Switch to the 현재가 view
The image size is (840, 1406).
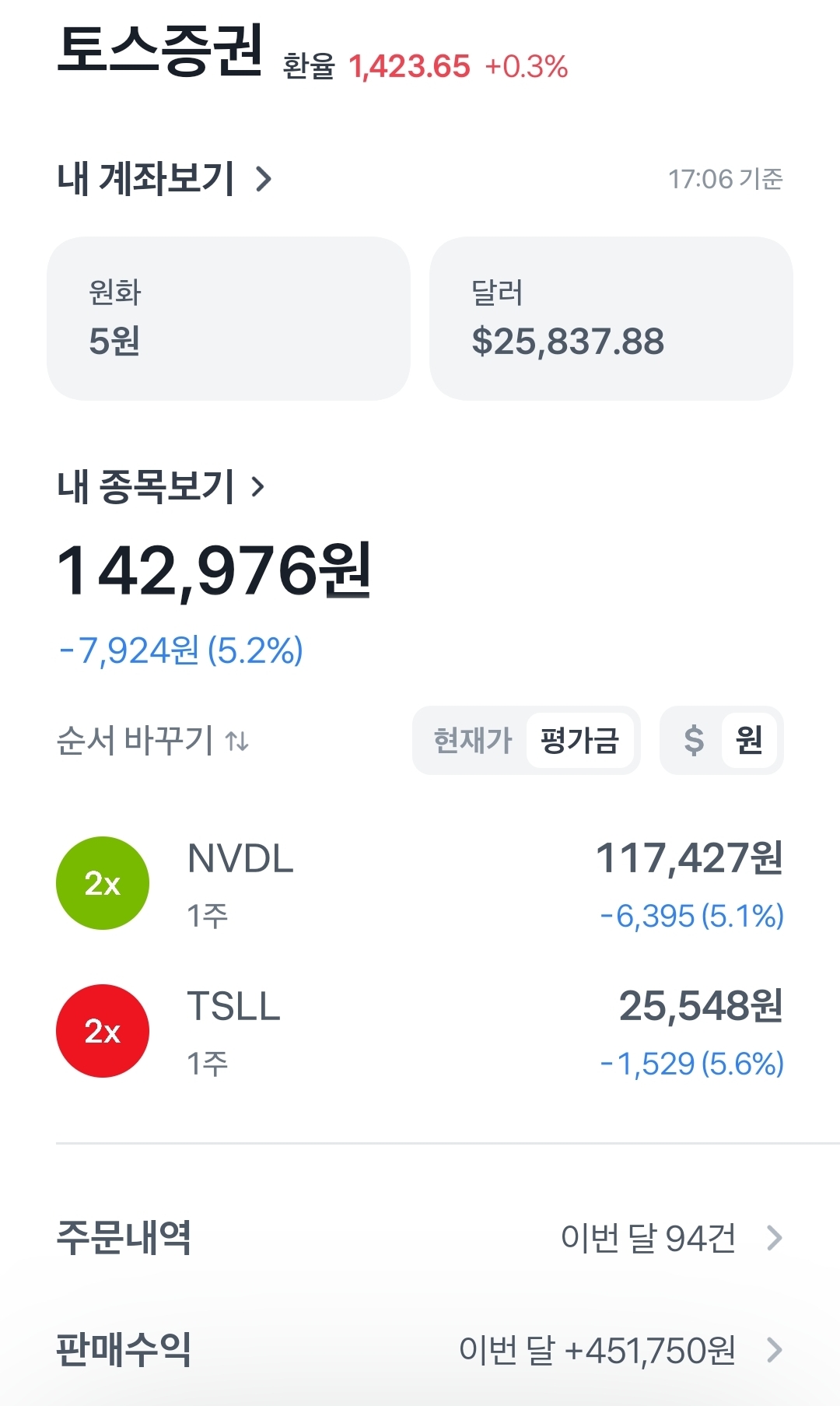tap(472, 740)
